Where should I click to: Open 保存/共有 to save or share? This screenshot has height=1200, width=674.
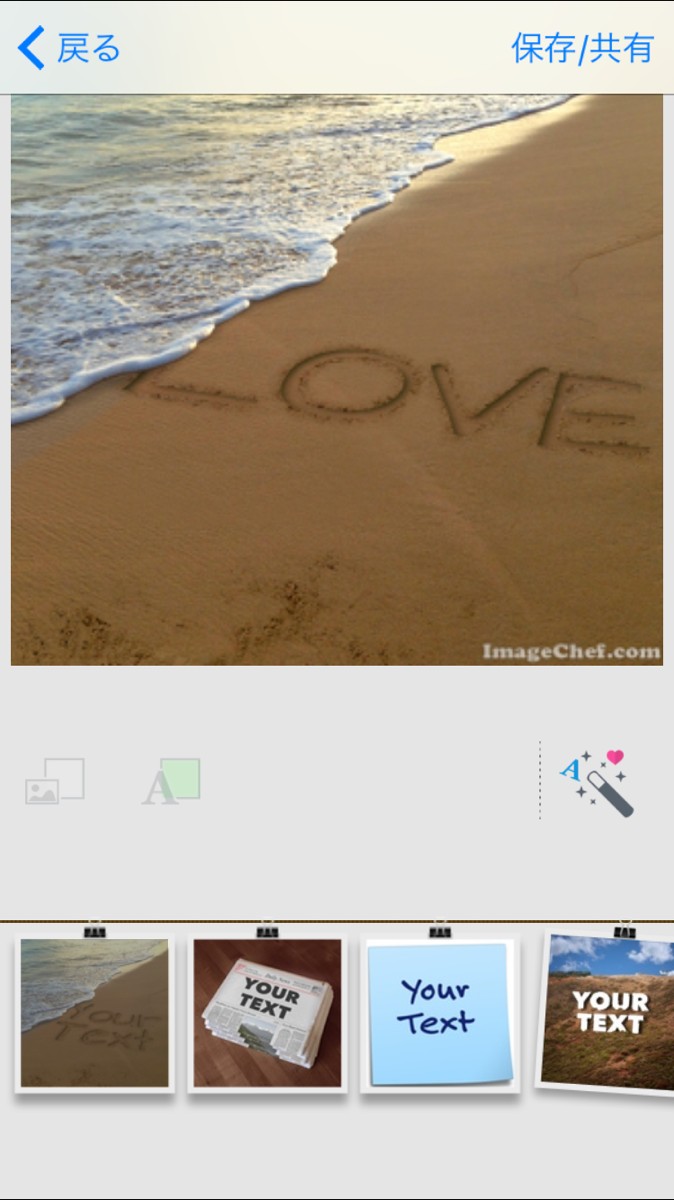582,48
